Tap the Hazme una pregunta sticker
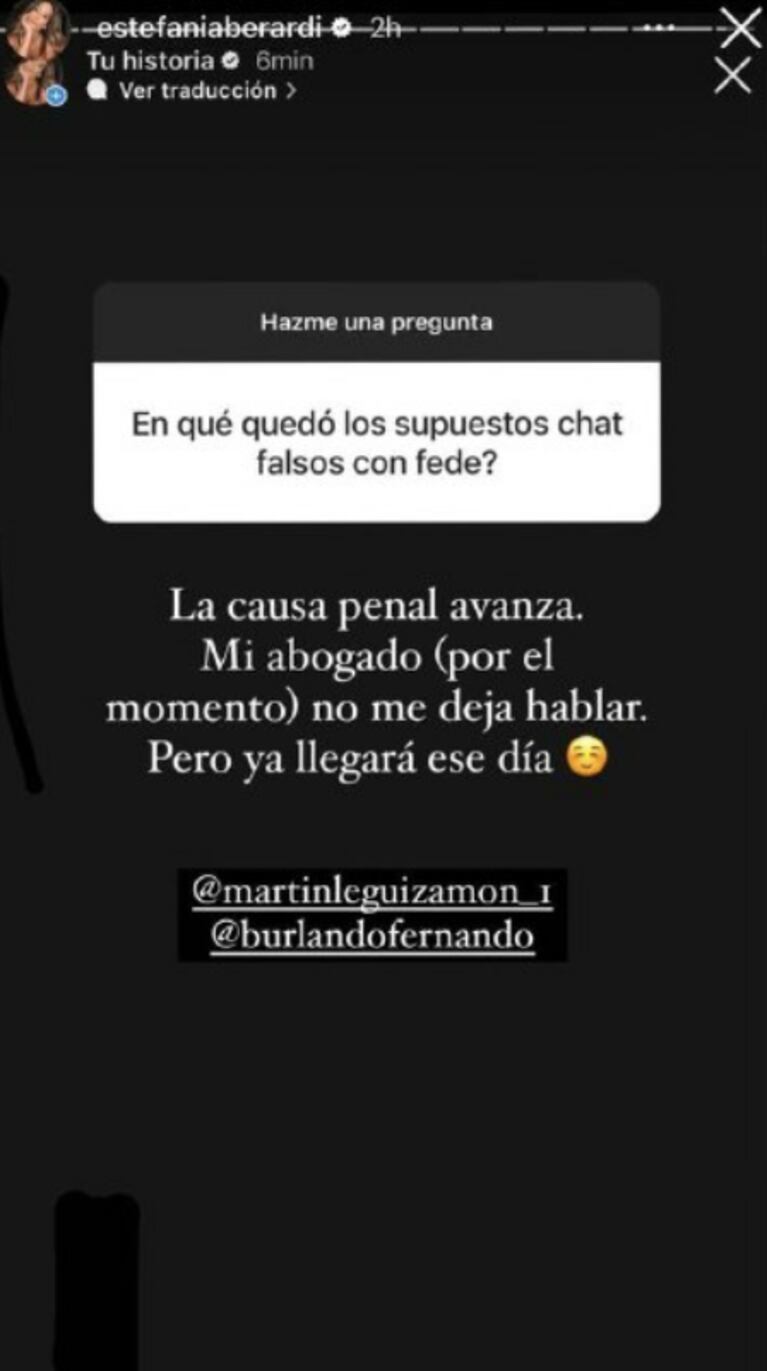 pyautogui.click(x=376, y=402)
